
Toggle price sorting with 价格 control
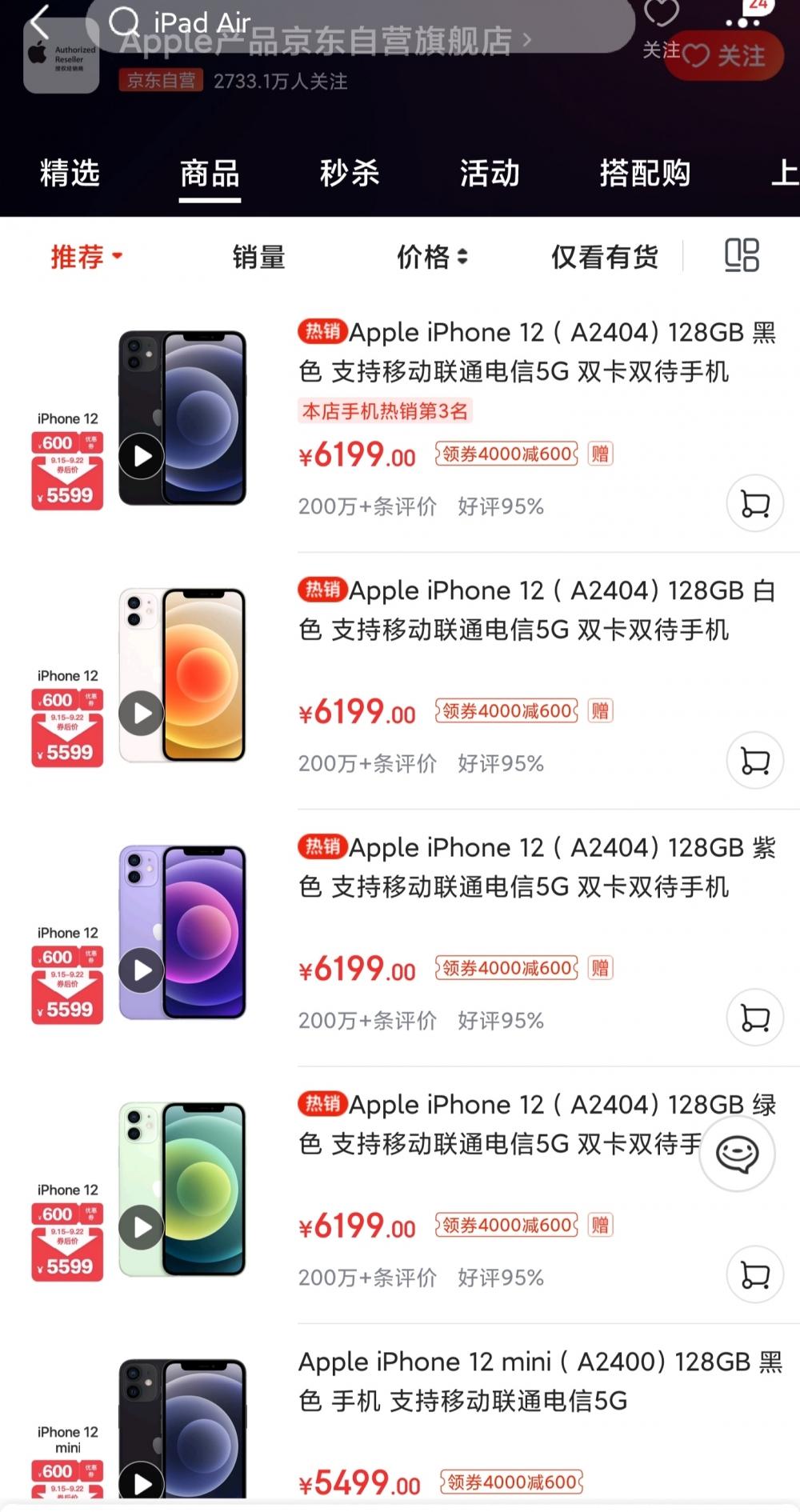pyautogui.click(x=431, y=256)
